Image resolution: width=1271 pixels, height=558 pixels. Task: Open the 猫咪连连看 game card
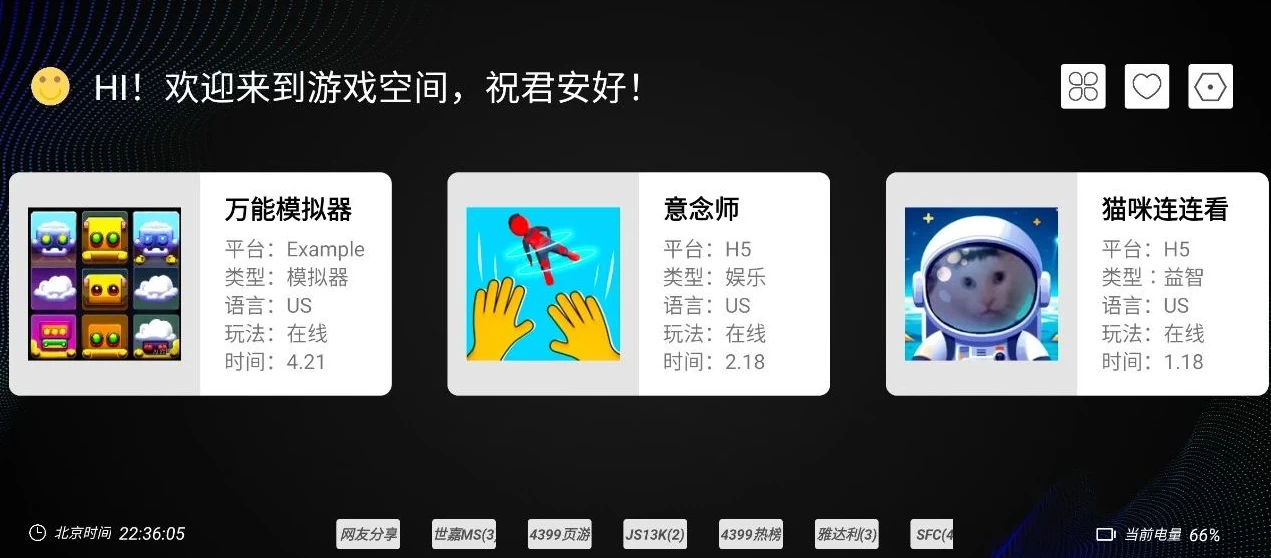coord(1077,284)
